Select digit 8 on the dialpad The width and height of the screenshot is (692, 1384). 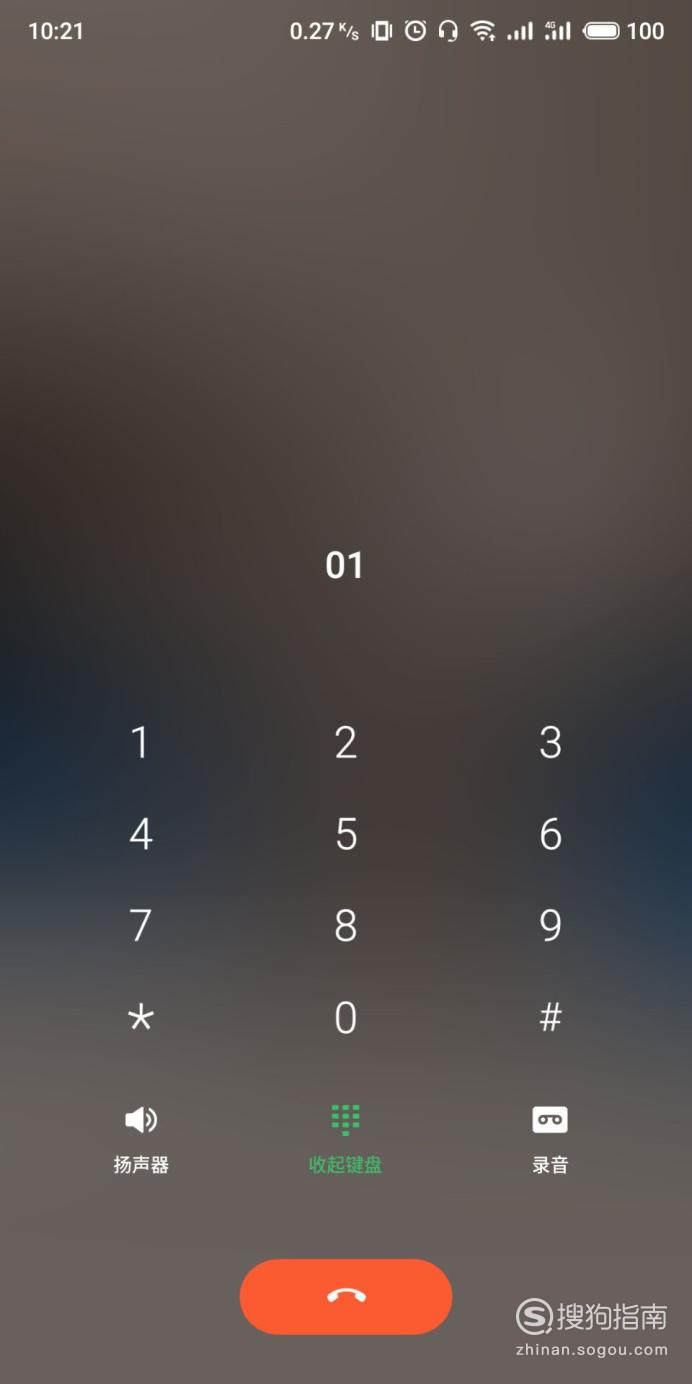345,926
